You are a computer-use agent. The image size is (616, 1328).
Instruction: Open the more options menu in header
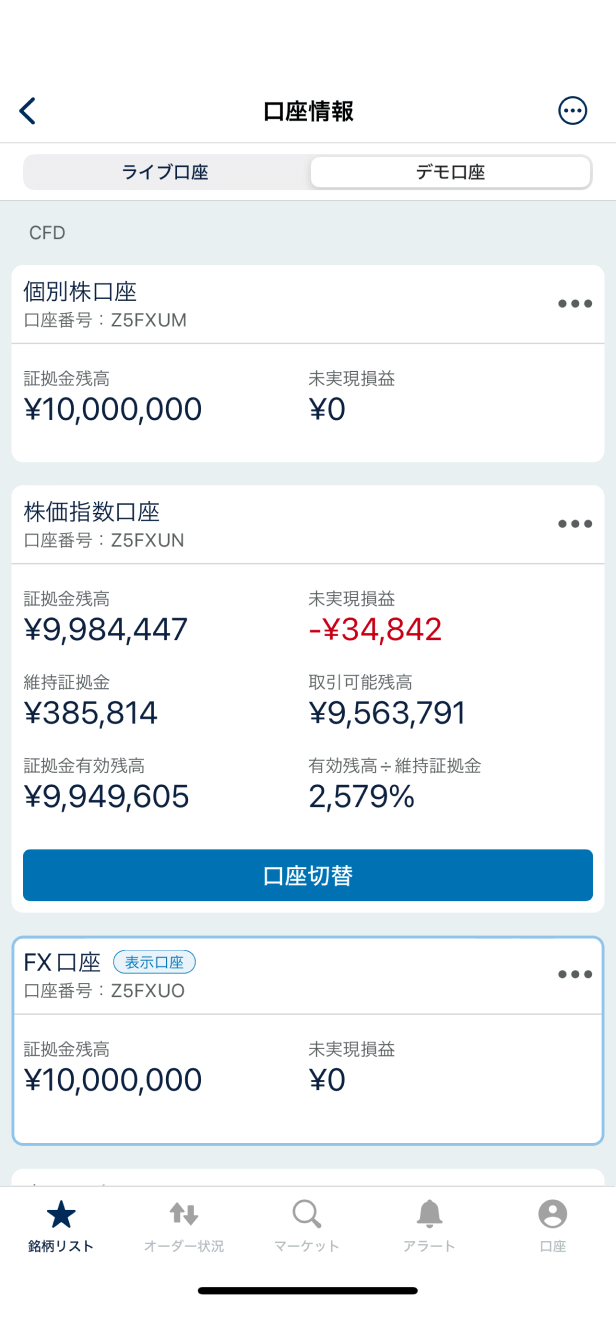(572, 111)
